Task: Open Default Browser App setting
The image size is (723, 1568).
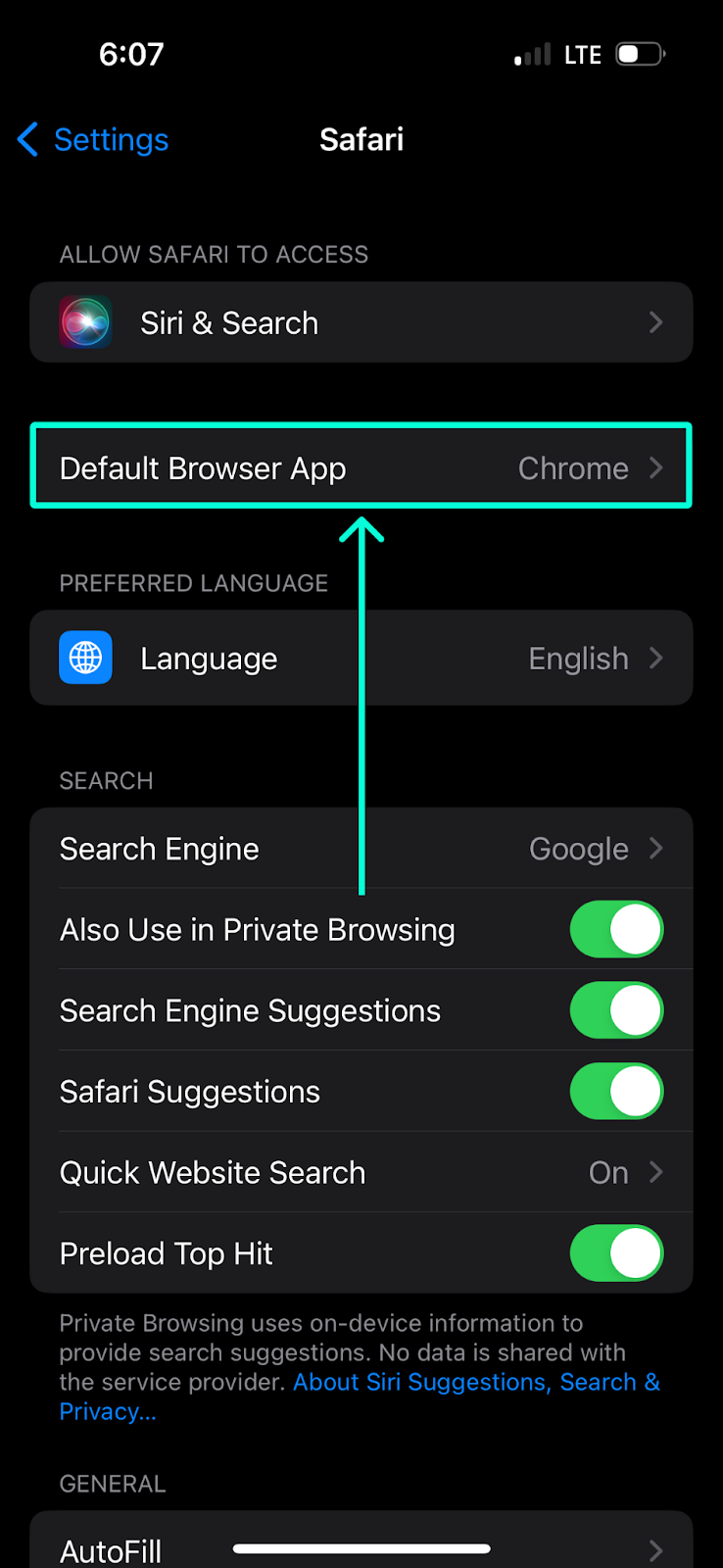Action: click(361, 467)
